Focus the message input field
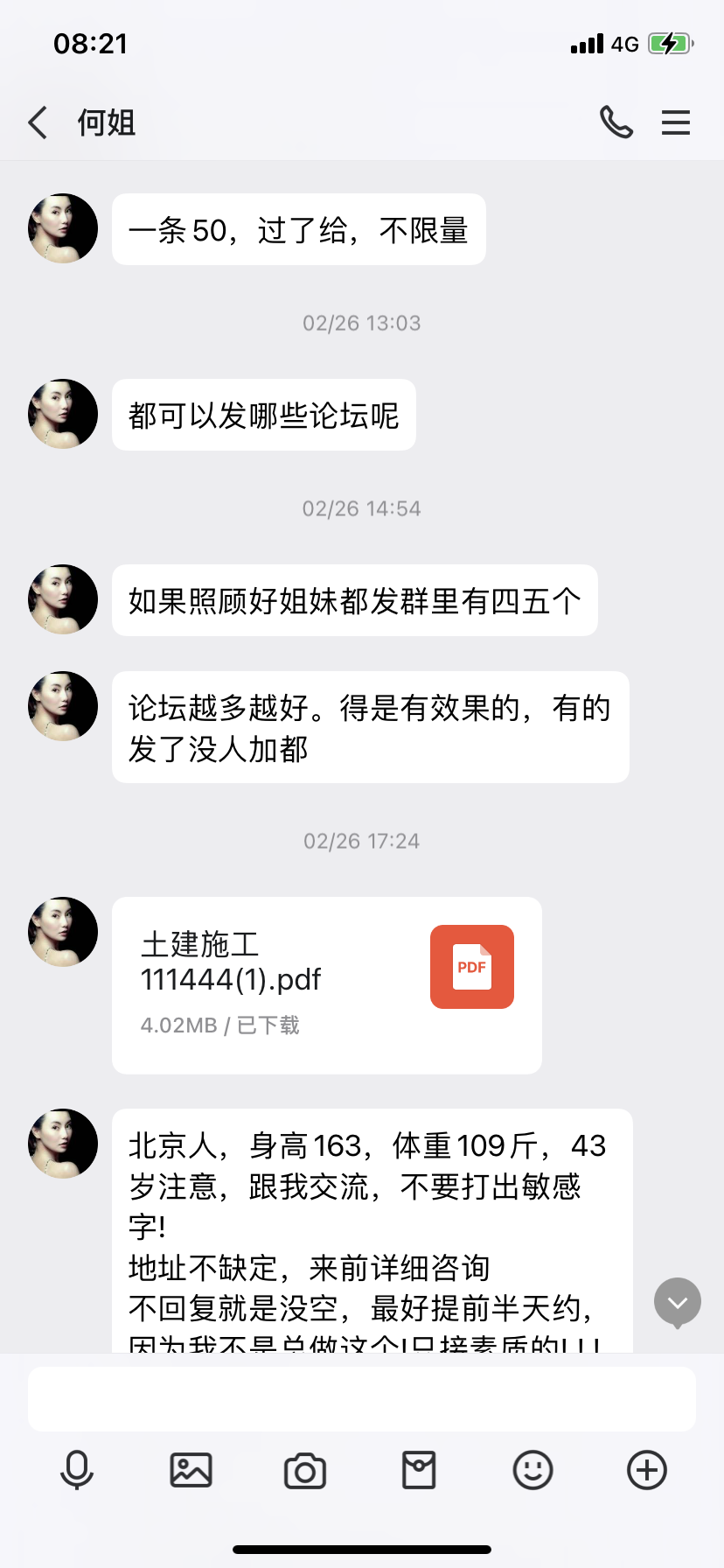724x1568 pixels. (x=362, y=1398)
